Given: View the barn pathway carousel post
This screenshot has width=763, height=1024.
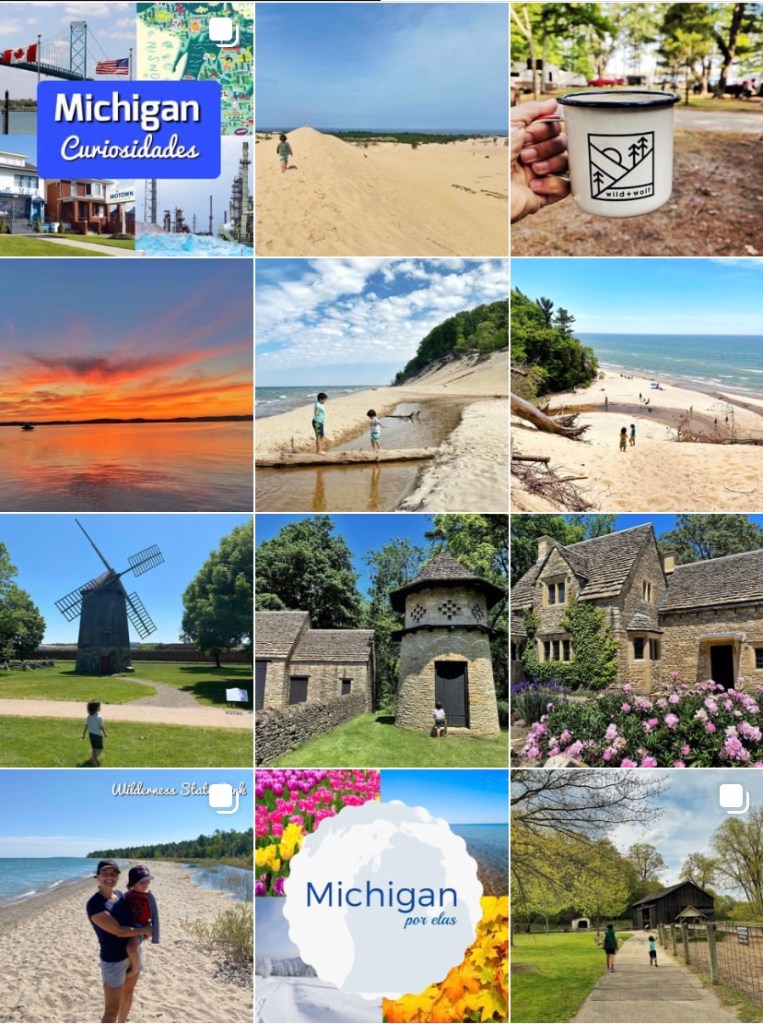Looking at the screenshot, I should [x=636, y=895].
